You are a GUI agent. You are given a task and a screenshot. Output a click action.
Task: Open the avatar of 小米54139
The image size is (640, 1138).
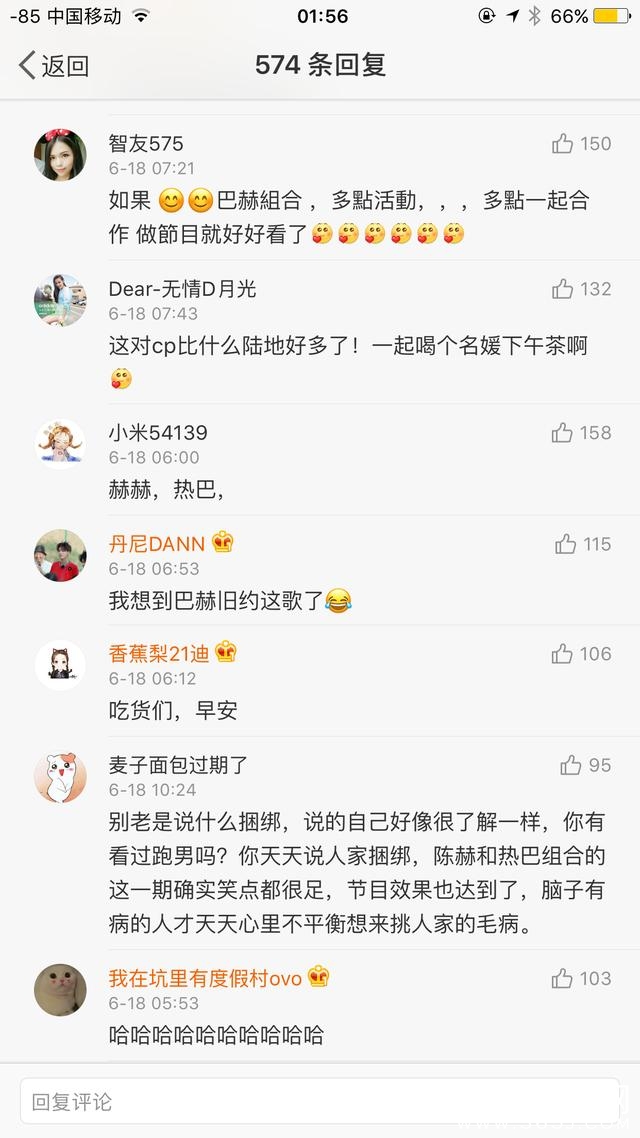coord(60,444)
